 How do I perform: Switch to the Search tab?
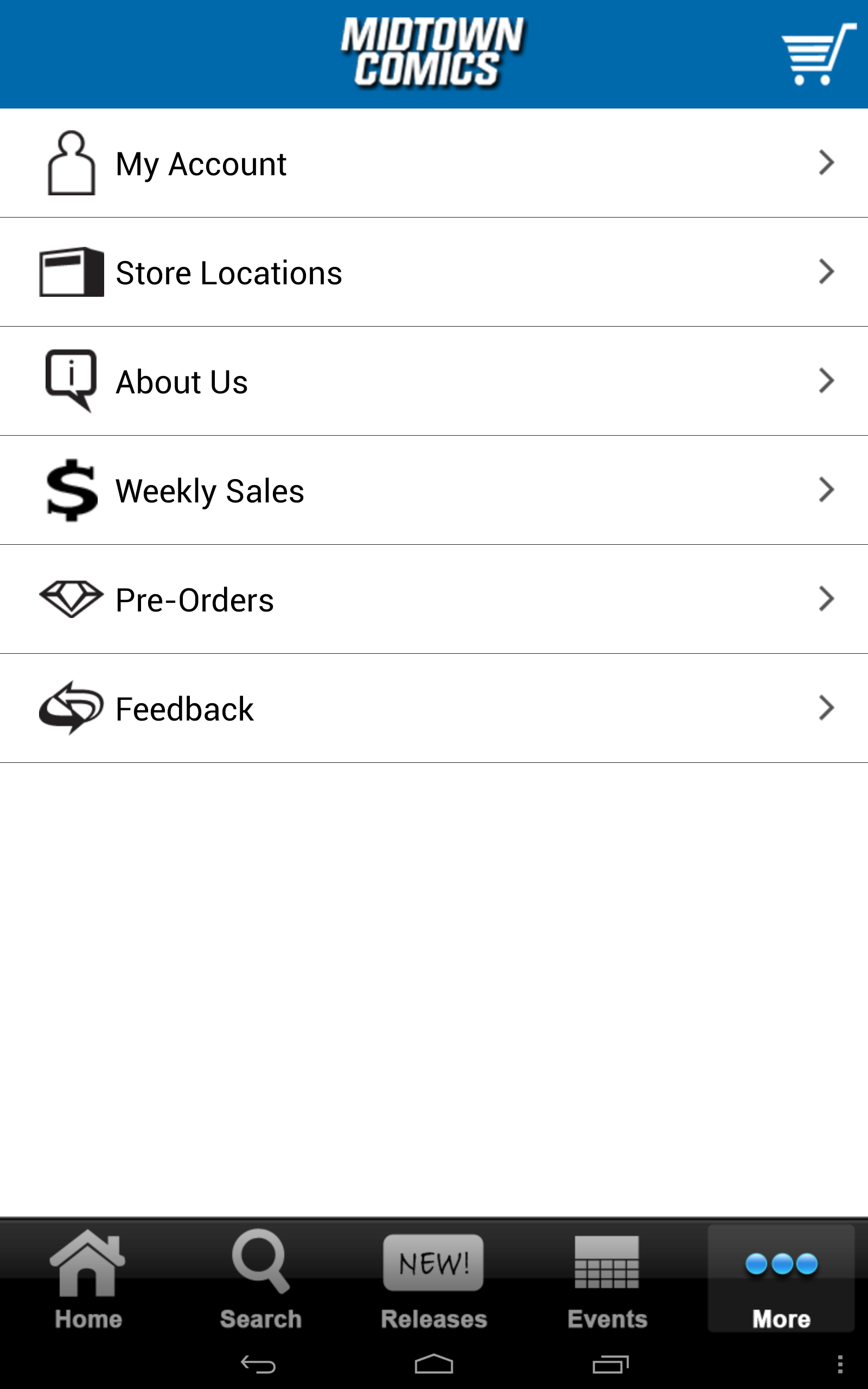point(260,1279)
